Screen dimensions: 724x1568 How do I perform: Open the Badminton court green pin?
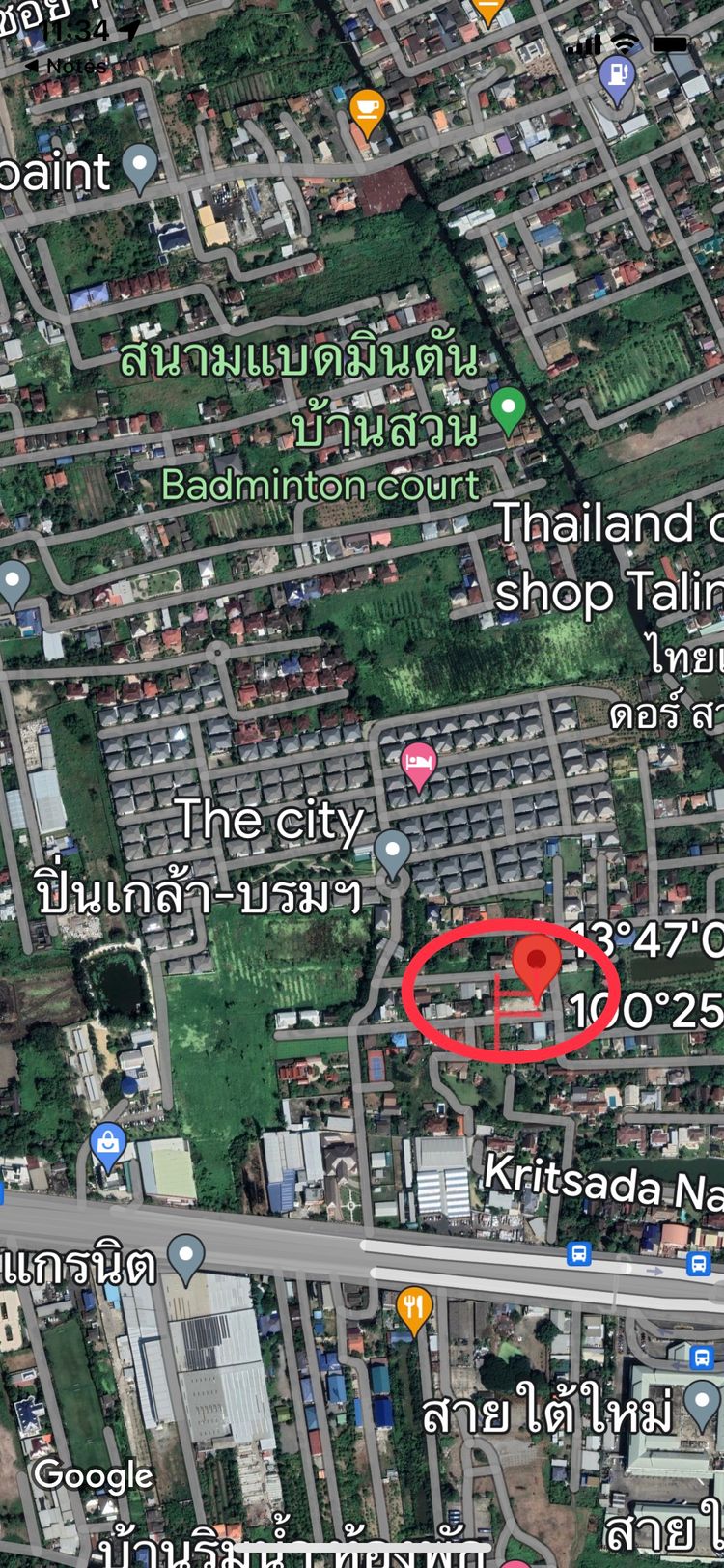coord(508,406)
